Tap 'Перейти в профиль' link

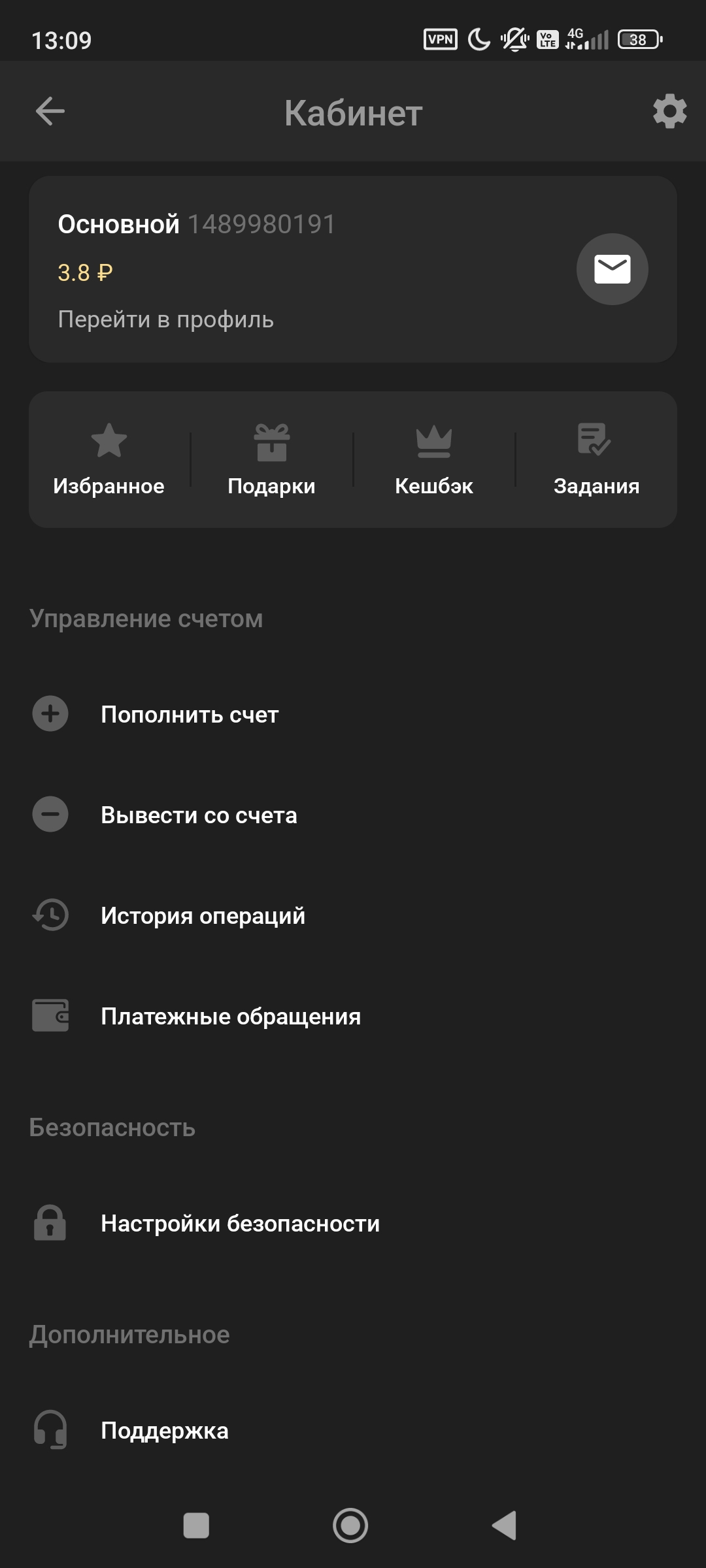click(165, 319)
